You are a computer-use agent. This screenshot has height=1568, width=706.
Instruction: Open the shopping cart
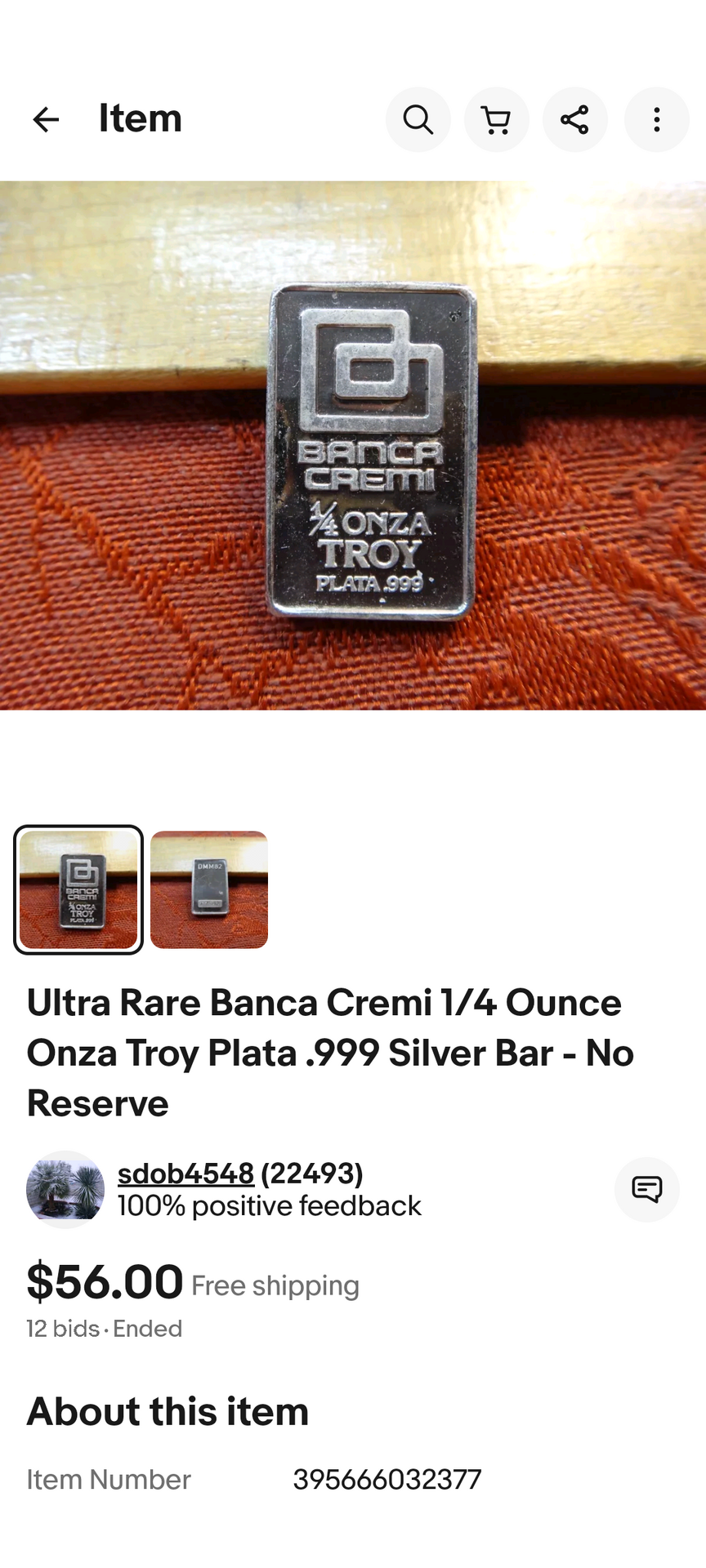click(496, 119)
